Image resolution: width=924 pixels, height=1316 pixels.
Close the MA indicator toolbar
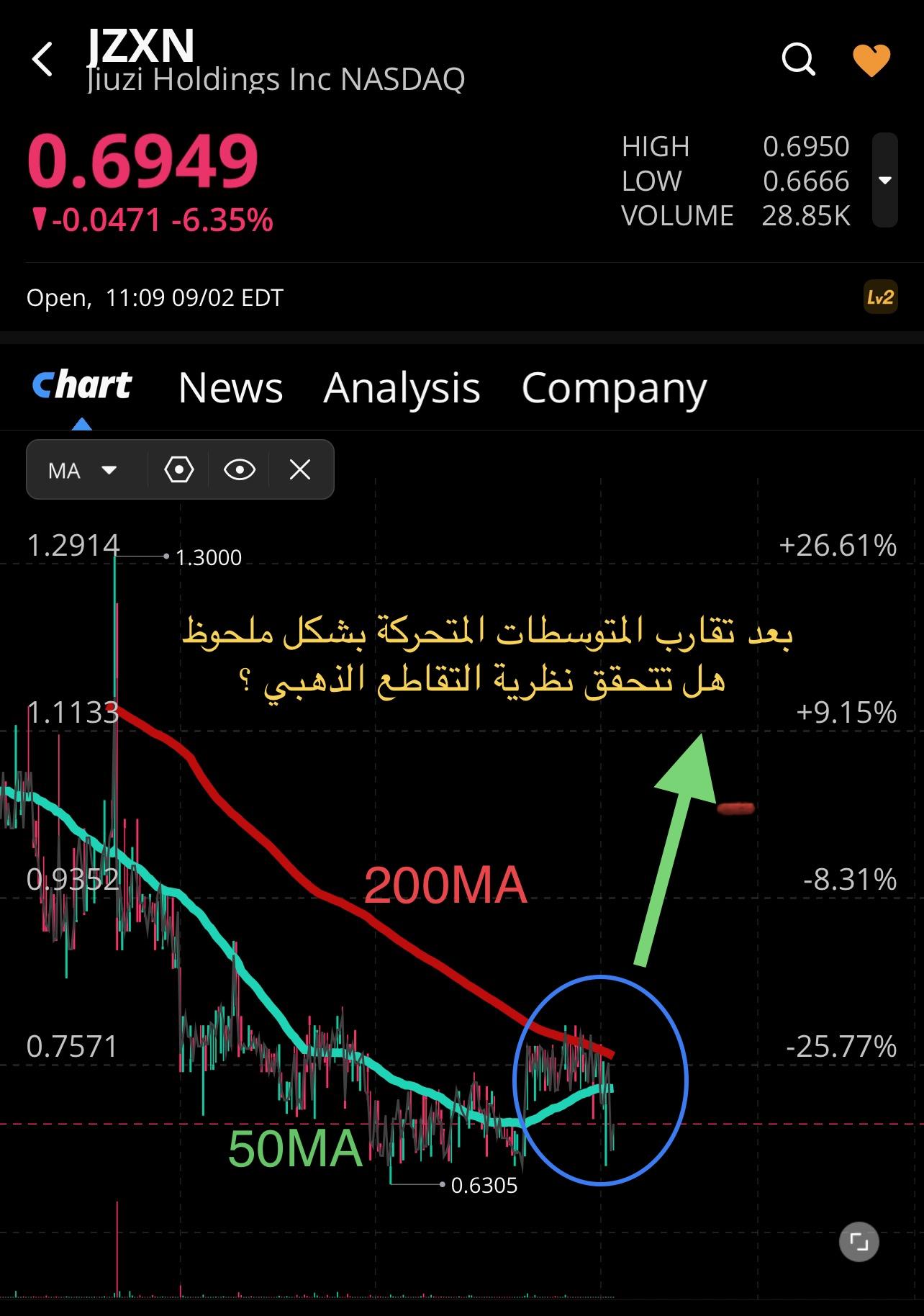[300, 471]
